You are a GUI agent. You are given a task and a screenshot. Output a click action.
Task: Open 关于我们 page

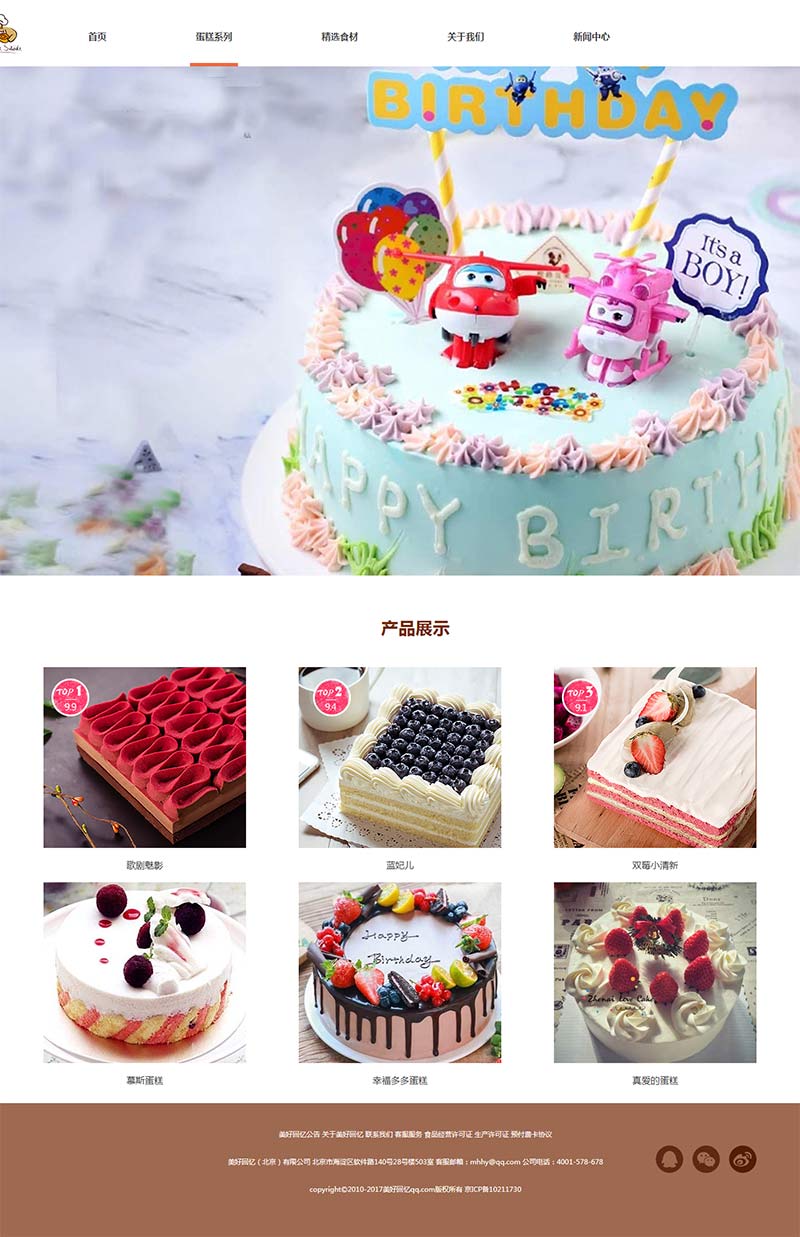[465, 37]
